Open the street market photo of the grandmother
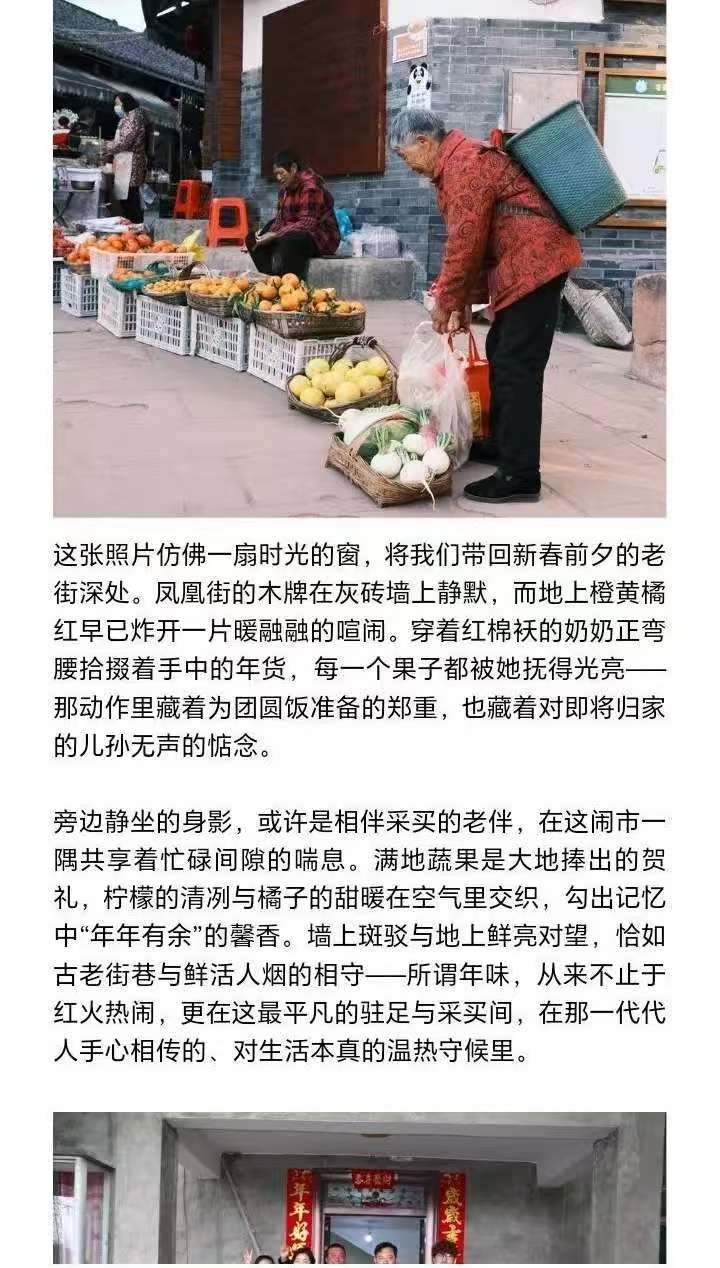Screen dimensions: 720x1268 [x=360, y=258]
